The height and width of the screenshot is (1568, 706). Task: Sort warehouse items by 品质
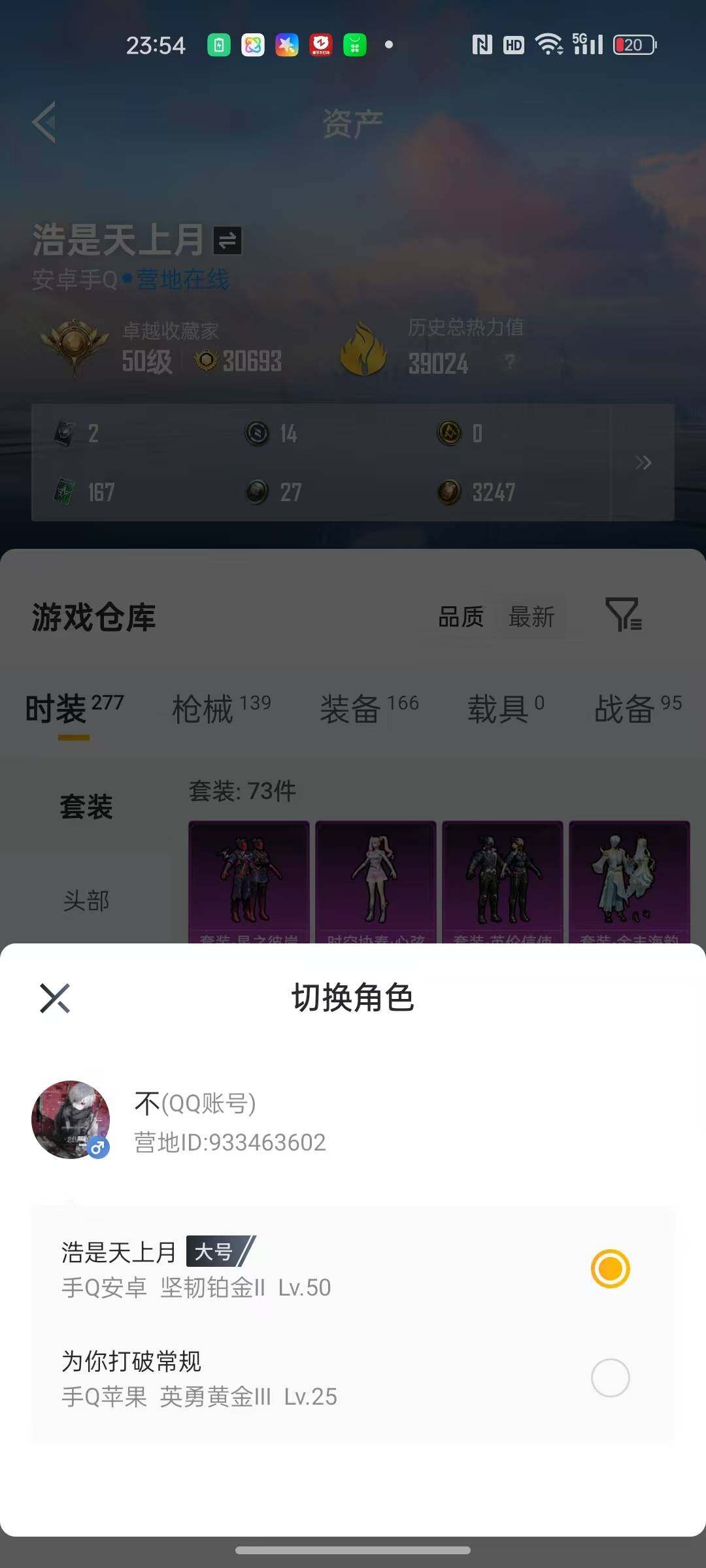pyautogui.click(x=460, y=616)
